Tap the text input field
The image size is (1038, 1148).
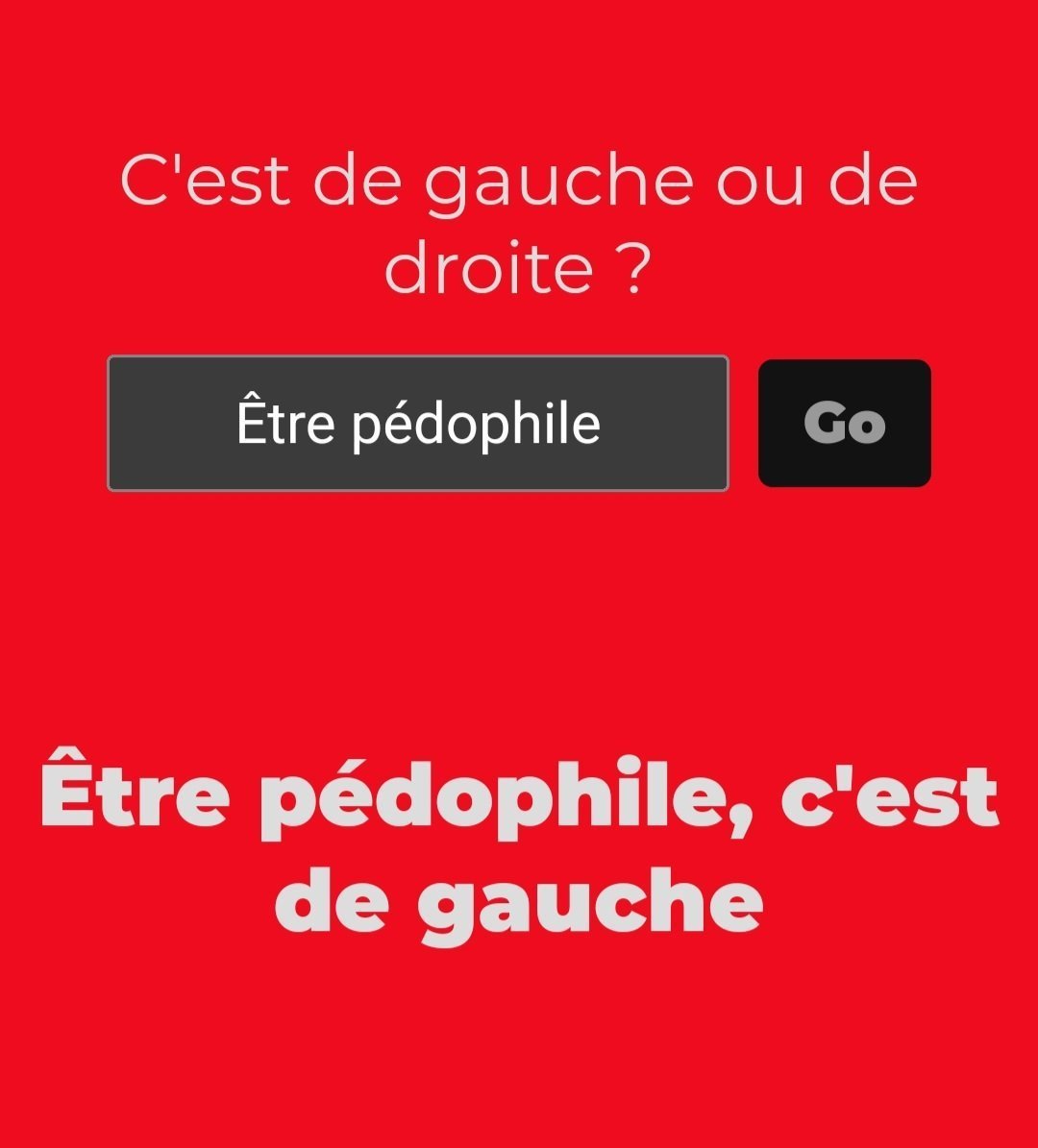point(418,424)
